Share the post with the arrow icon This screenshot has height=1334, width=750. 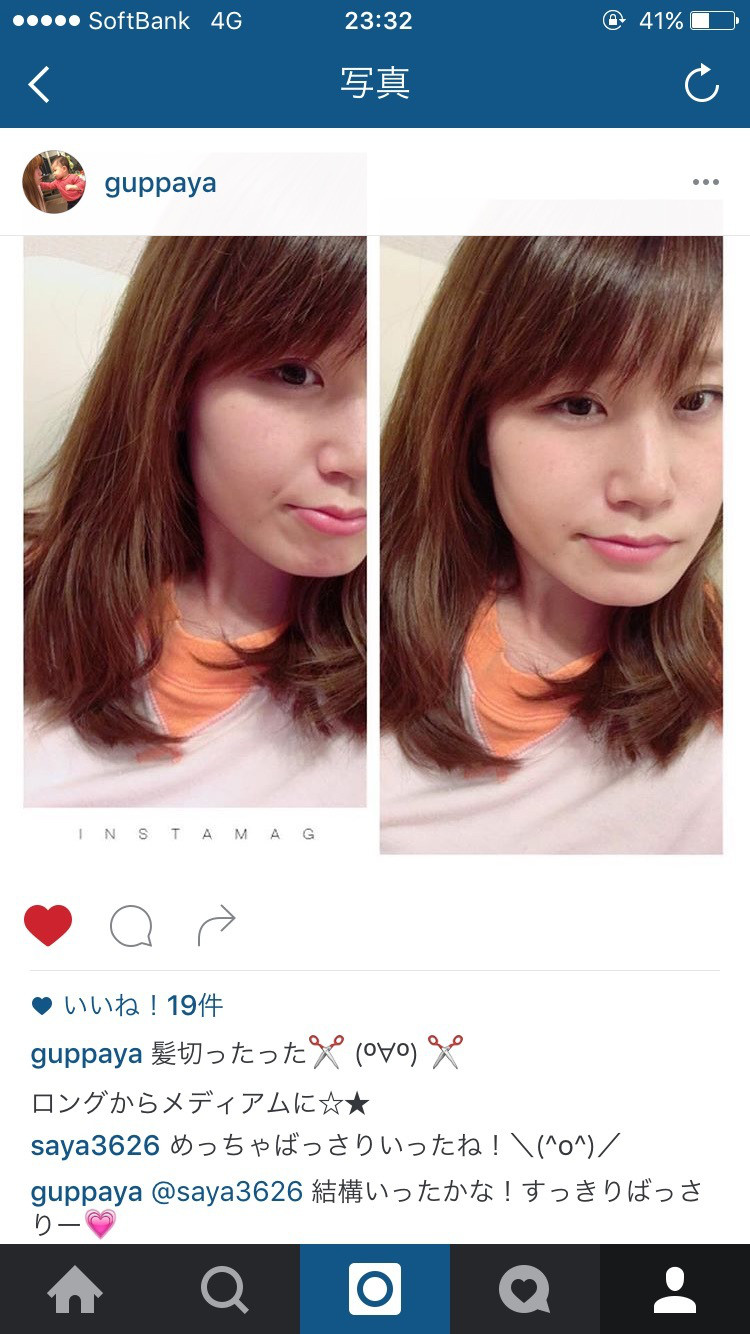pyautogui.click(x=216, y=925)
